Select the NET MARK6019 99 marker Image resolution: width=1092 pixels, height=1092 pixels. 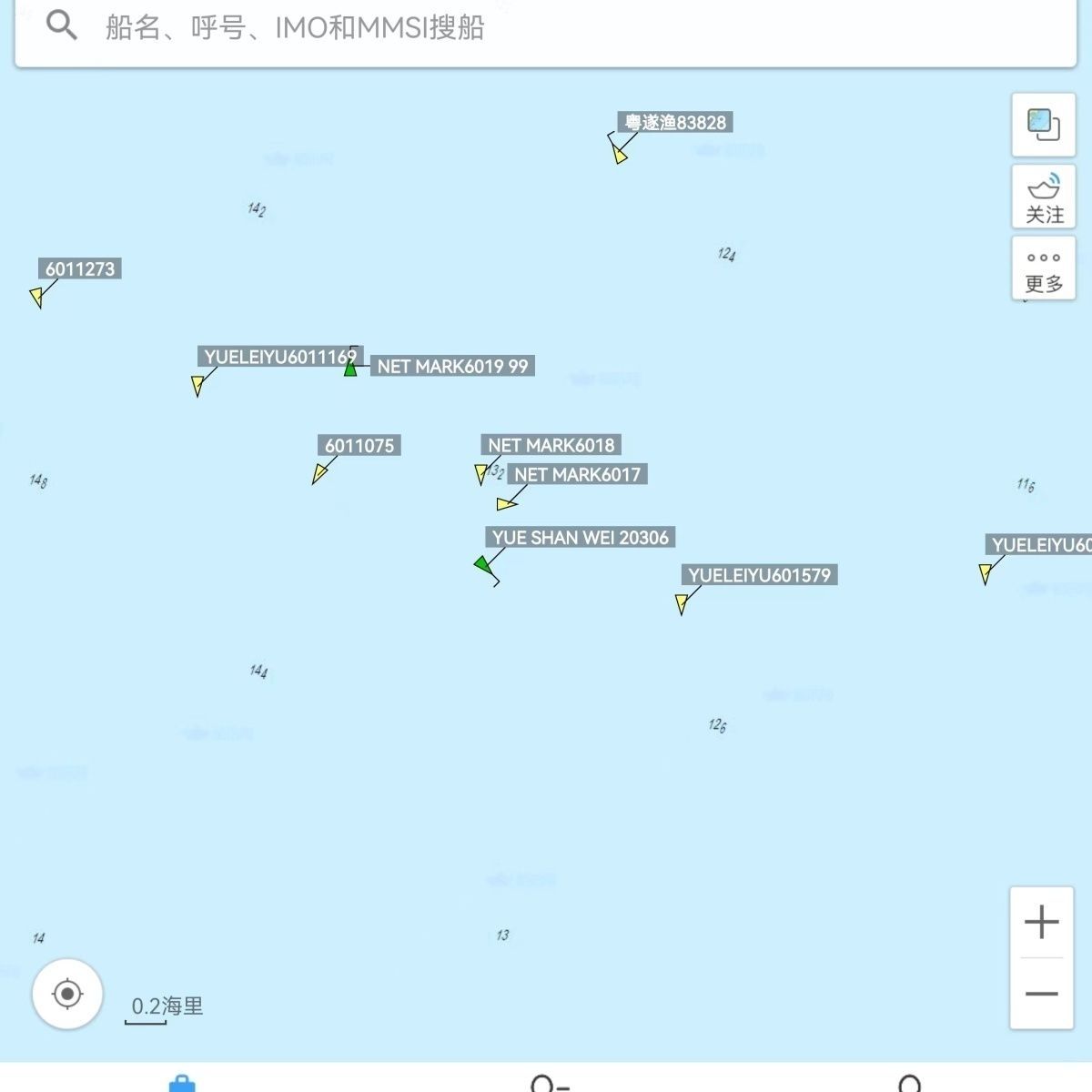[x=350, y=367]
